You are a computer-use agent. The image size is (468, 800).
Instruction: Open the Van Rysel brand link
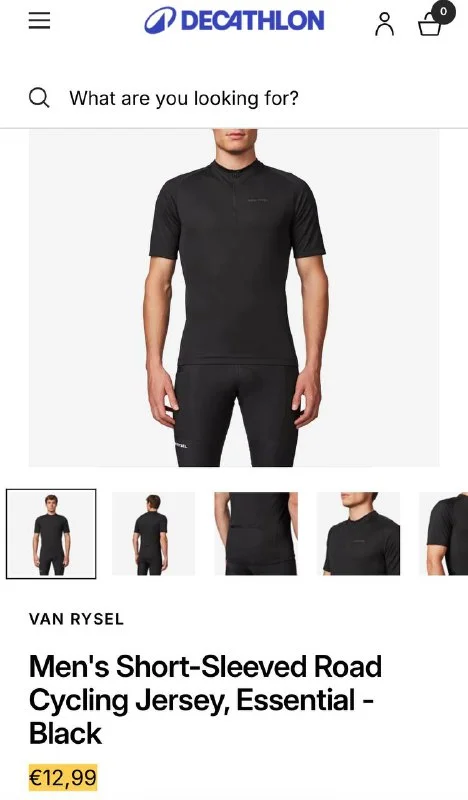(x=76, y=619)
